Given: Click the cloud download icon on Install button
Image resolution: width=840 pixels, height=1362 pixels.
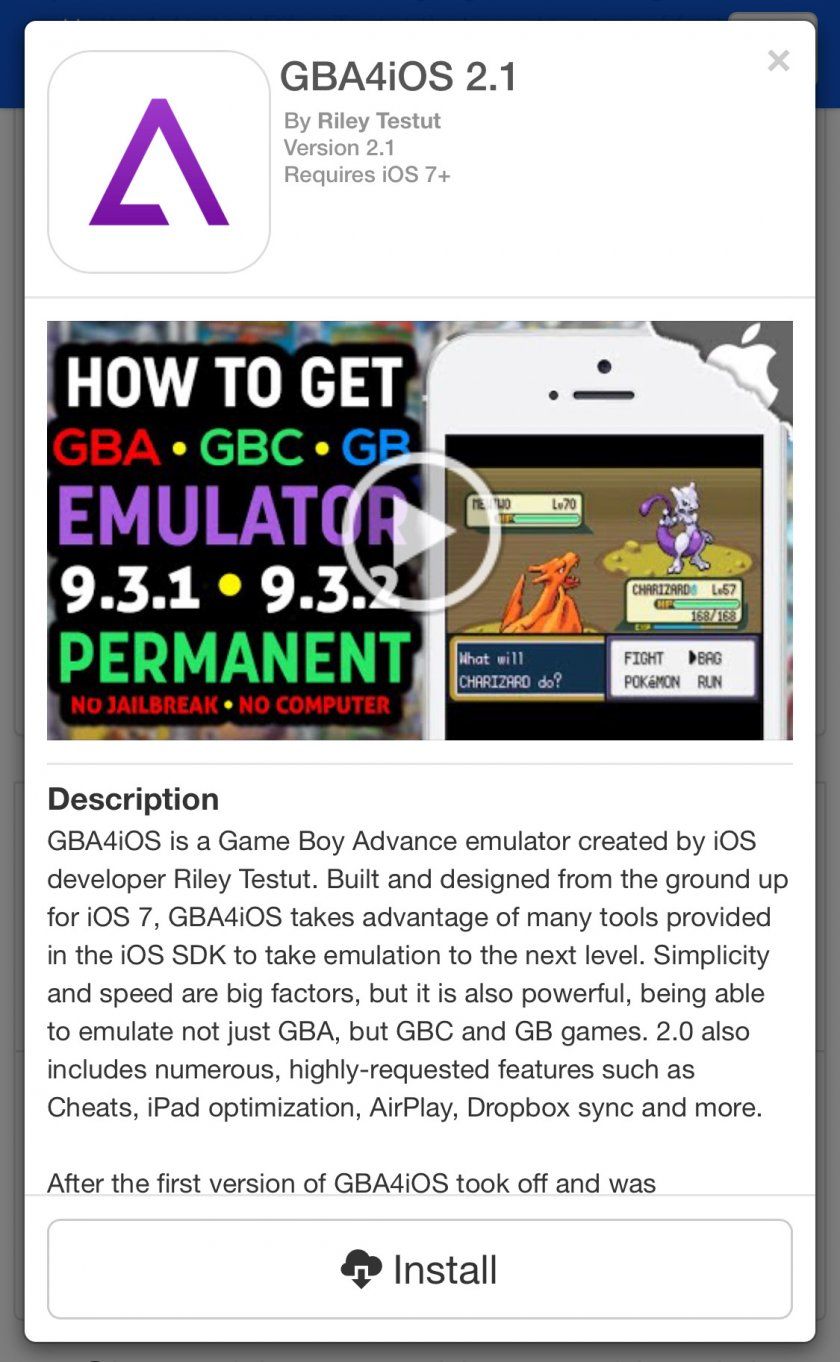Looking at the screenshot, I should [360, 1268].
